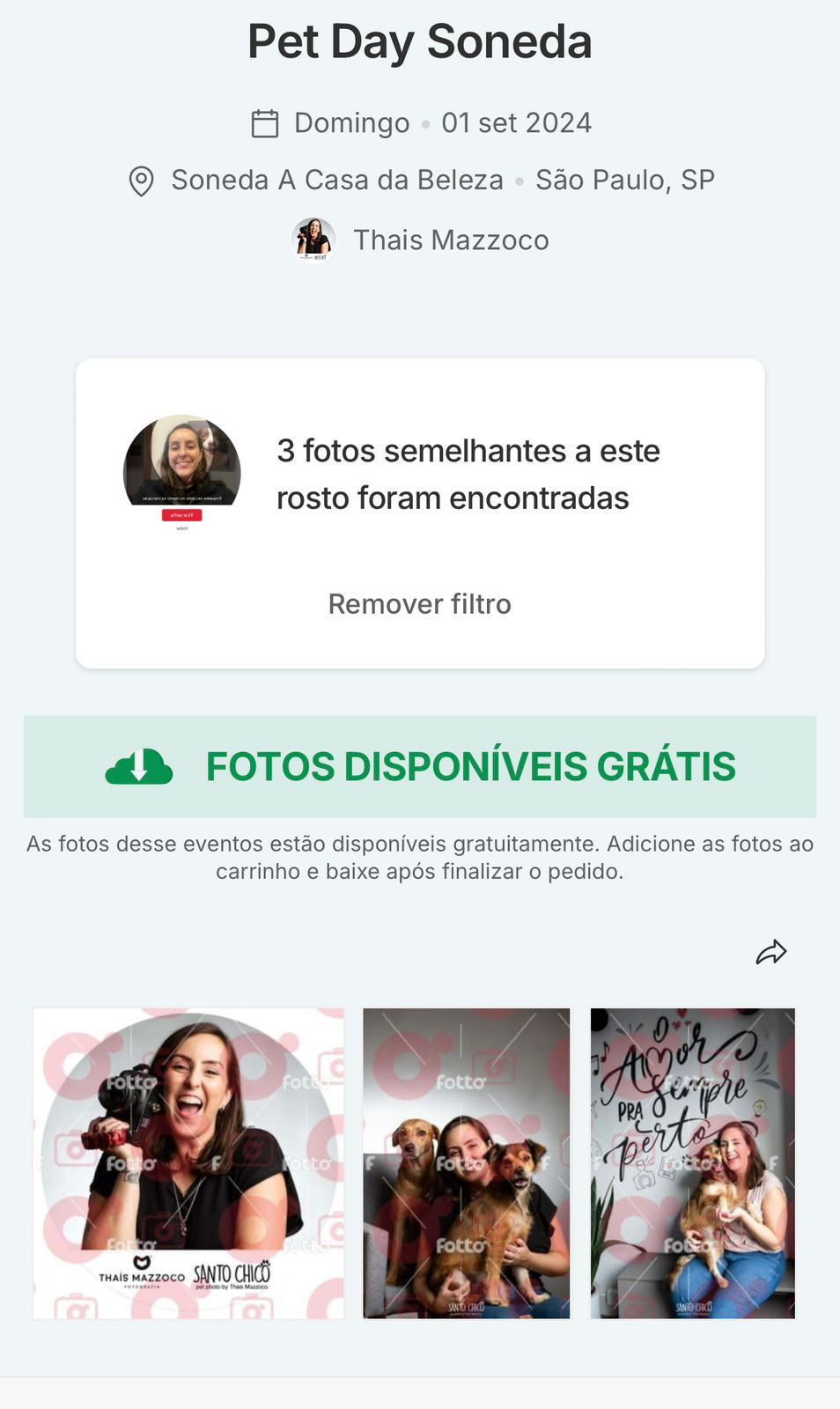Open the photo of woman holding camera

coord(188,1163)
